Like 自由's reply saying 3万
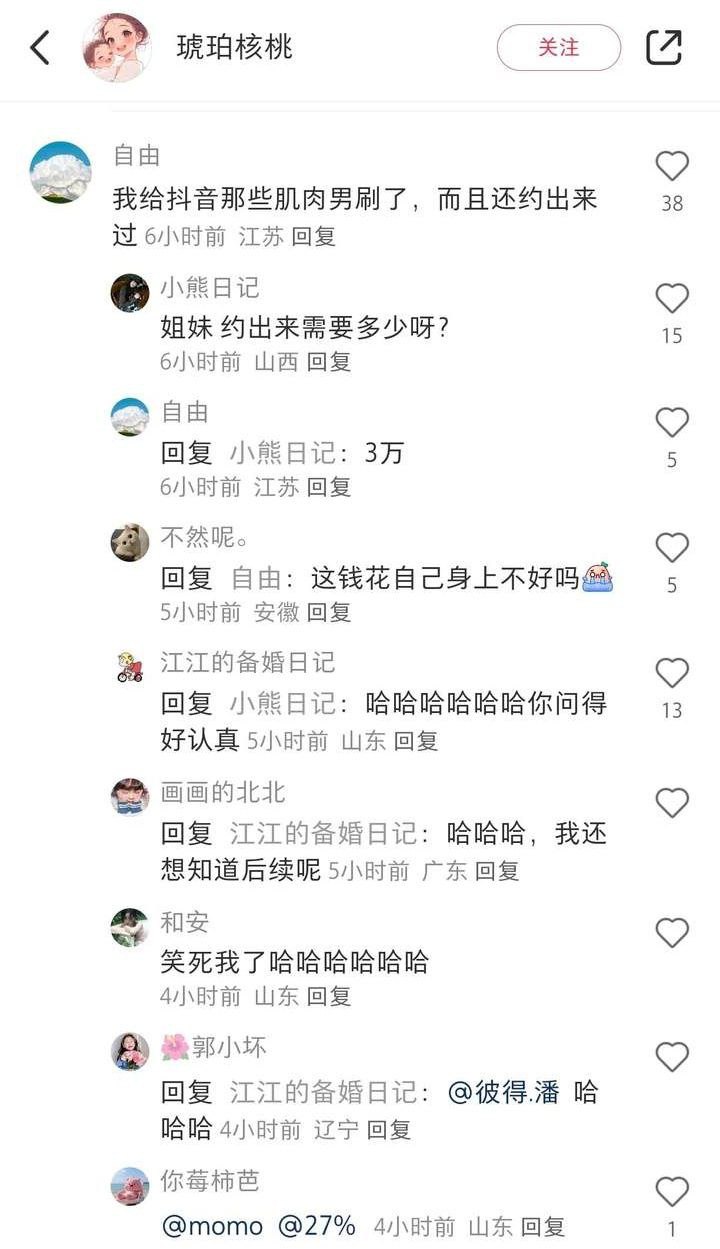The height and width of the screenshot is (1249, 720). (671, 424)
